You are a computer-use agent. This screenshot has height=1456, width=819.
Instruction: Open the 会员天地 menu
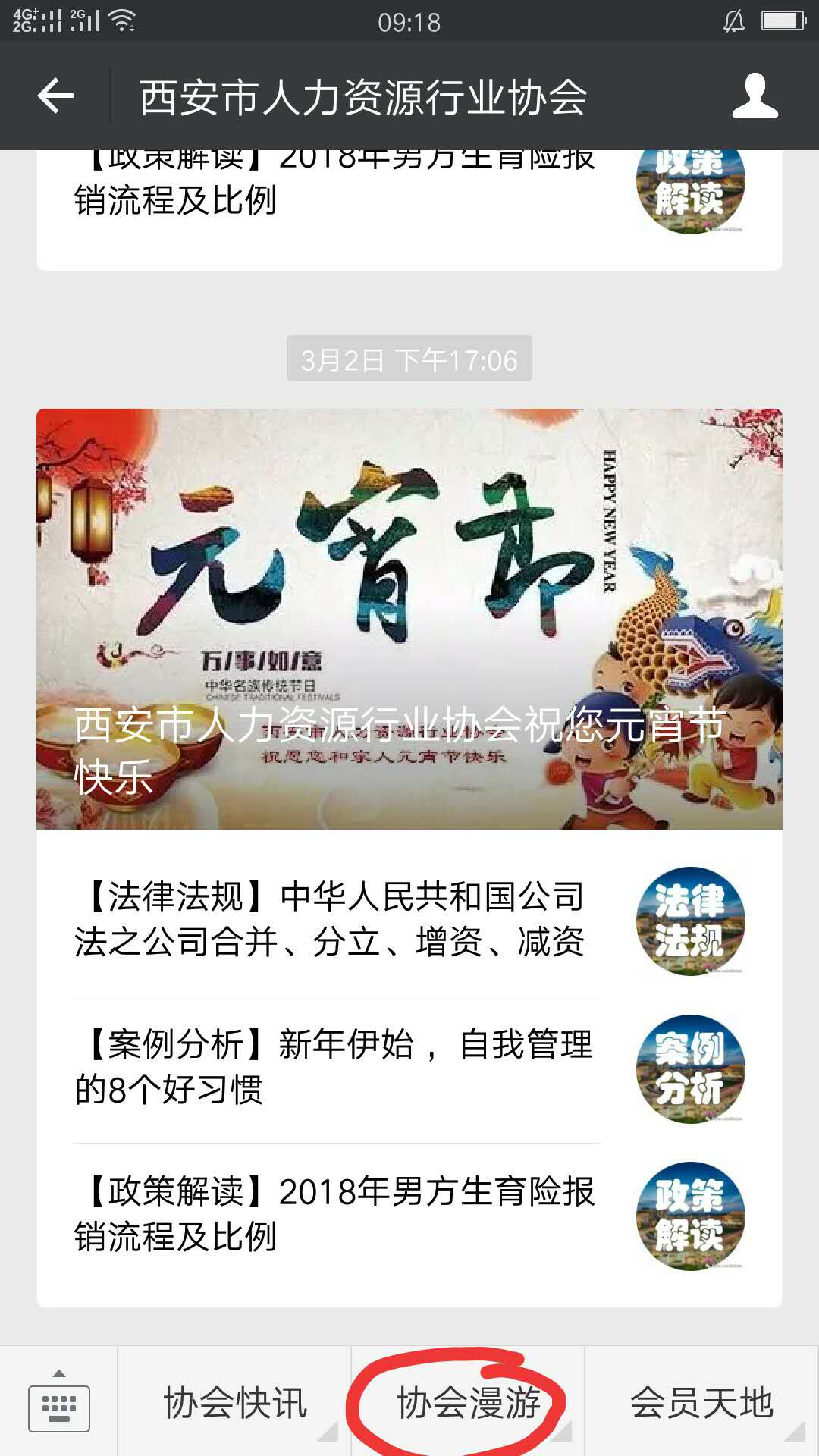pos(701,1402)
